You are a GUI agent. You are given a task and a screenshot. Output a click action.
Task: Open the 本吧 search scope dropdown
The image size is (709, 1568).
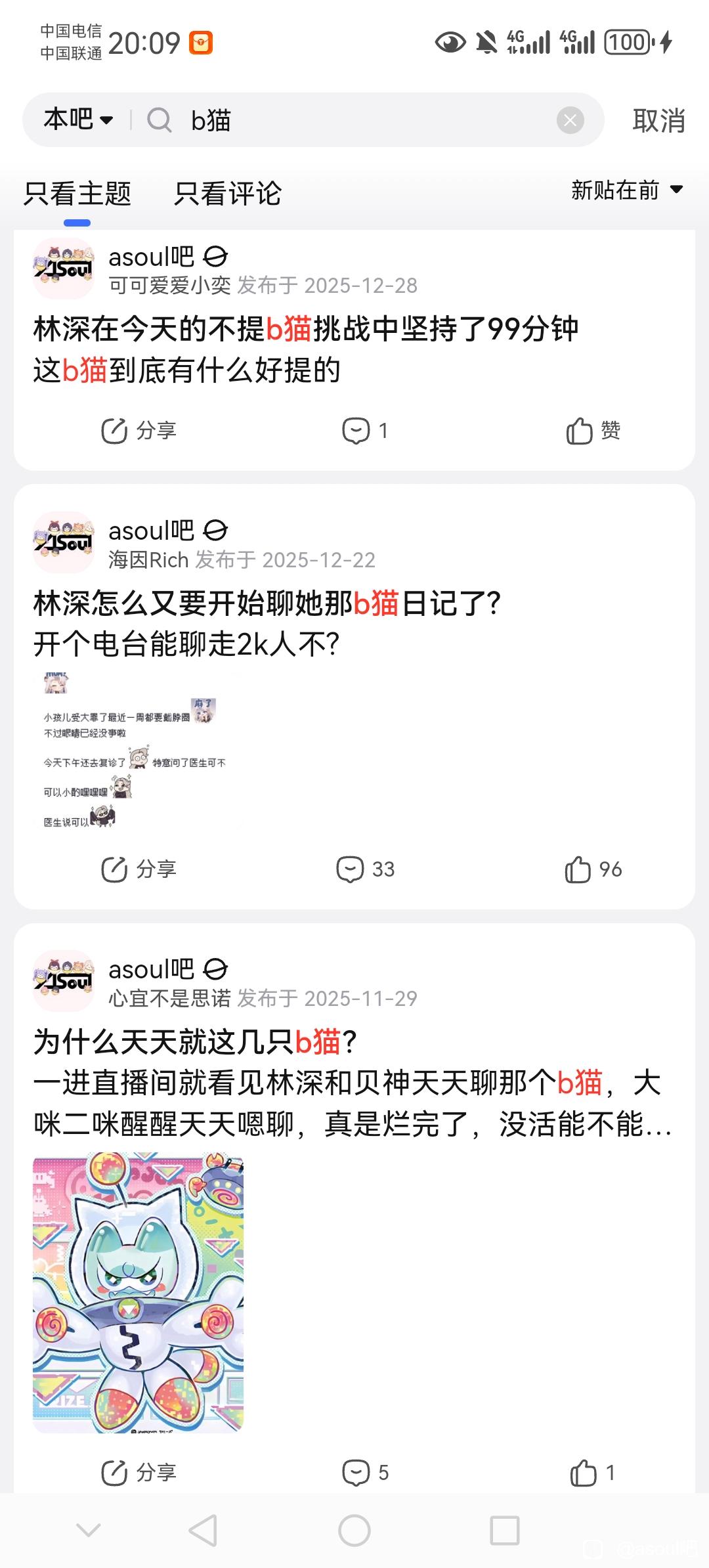coord(78,120)
